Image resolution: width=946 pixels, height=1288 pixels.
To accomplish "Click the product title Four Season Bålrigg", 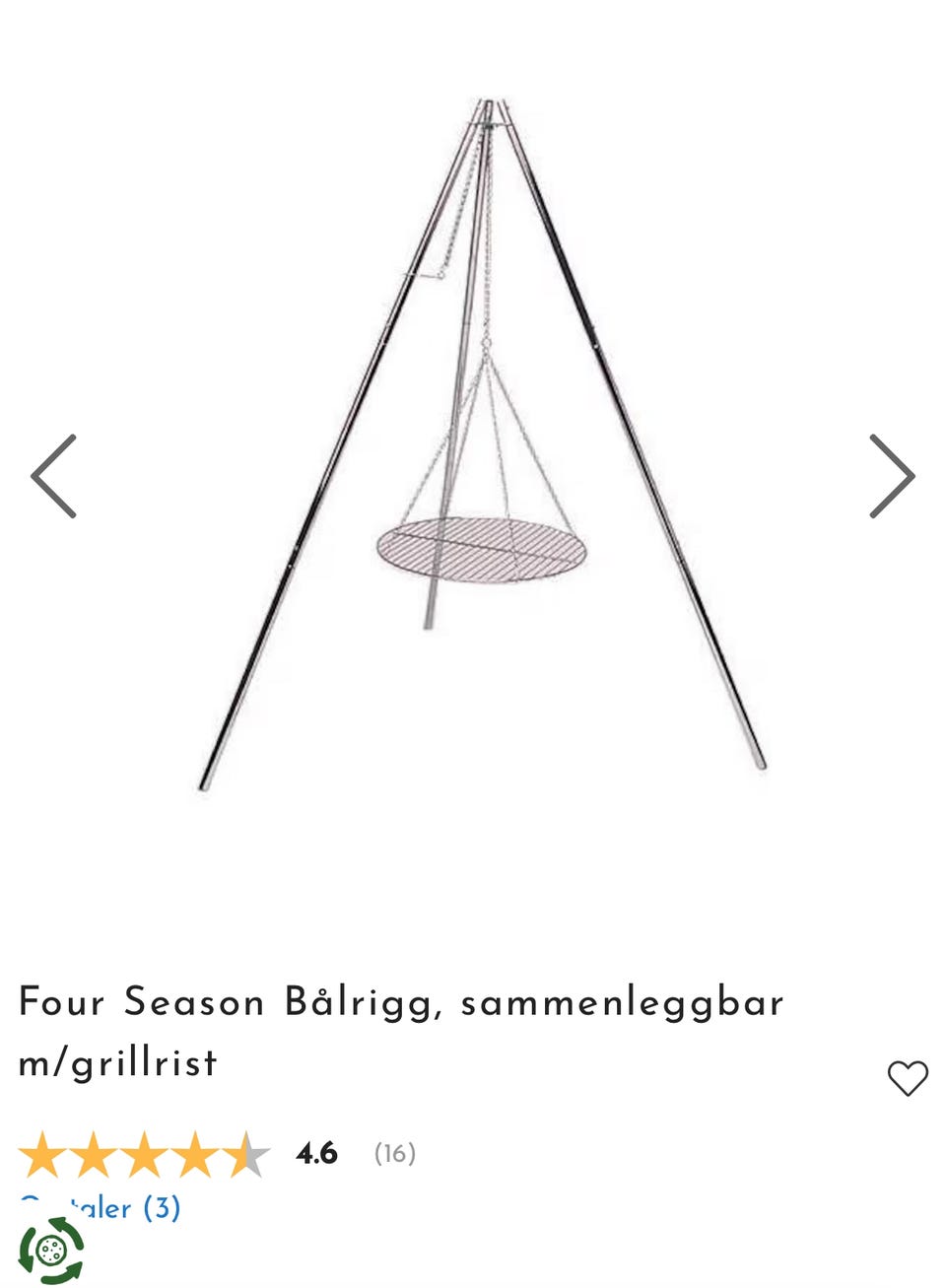I will pyautogui.click(x=400, y=1002).
